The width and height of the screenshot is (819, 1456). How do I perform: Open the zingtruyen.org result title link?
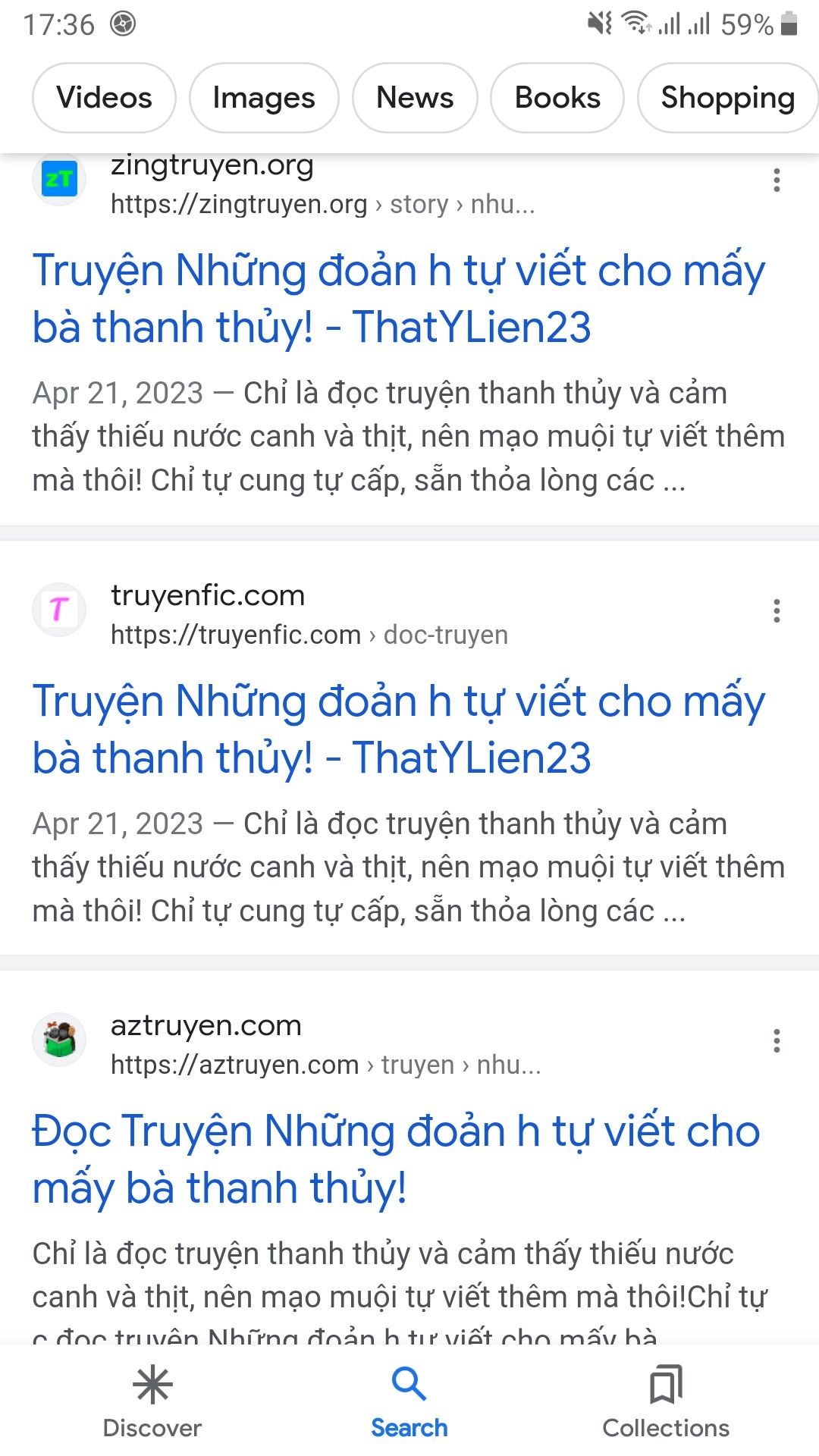[398, 299]
